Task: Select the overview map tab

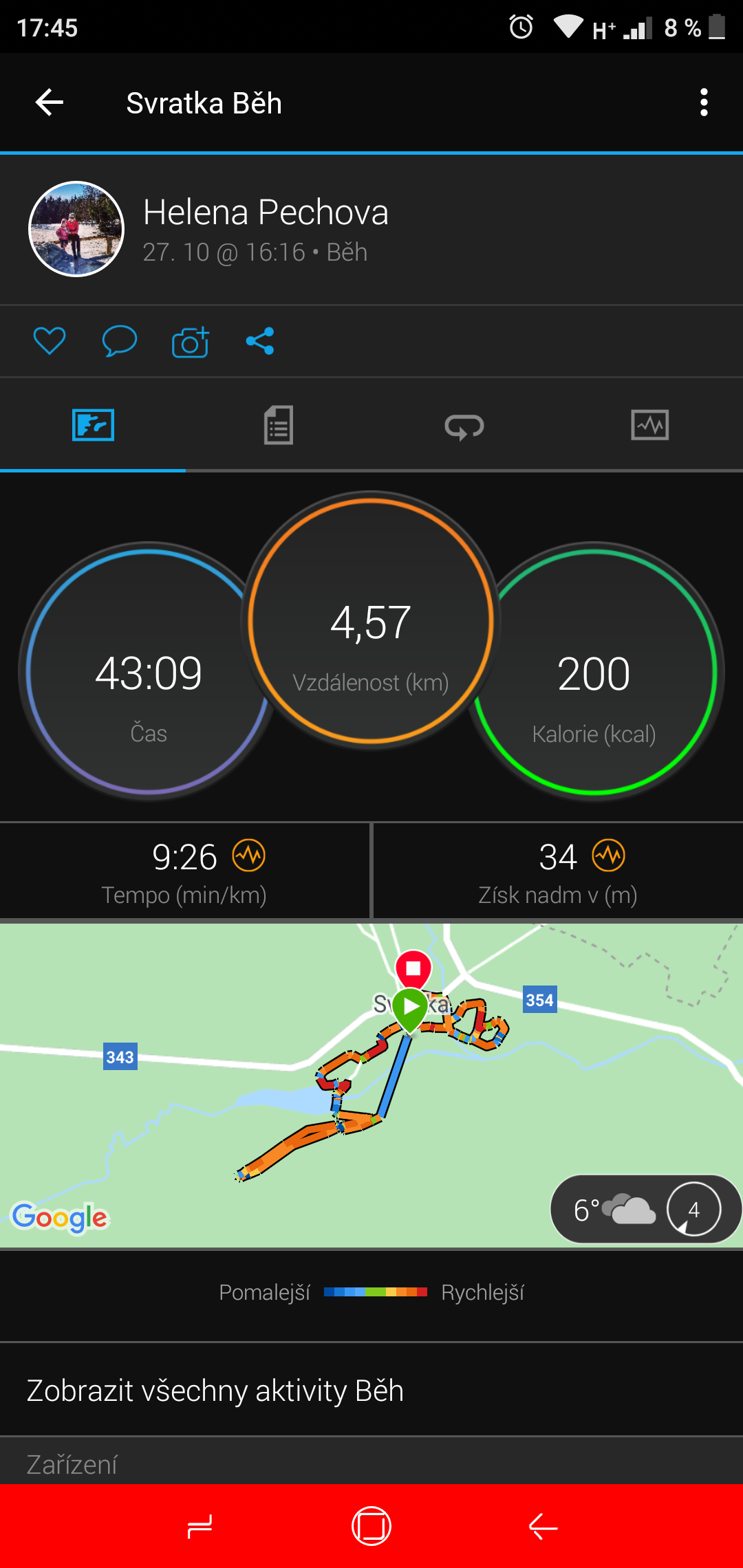Action: coord(93,425)
